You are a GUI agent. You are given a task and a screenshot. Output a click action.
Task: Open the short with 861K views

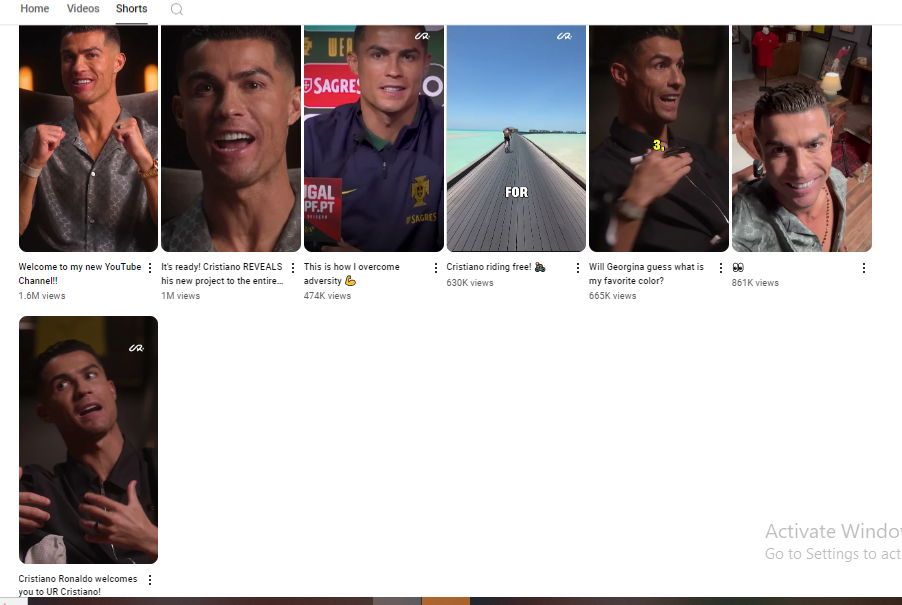tap(801, 138)
